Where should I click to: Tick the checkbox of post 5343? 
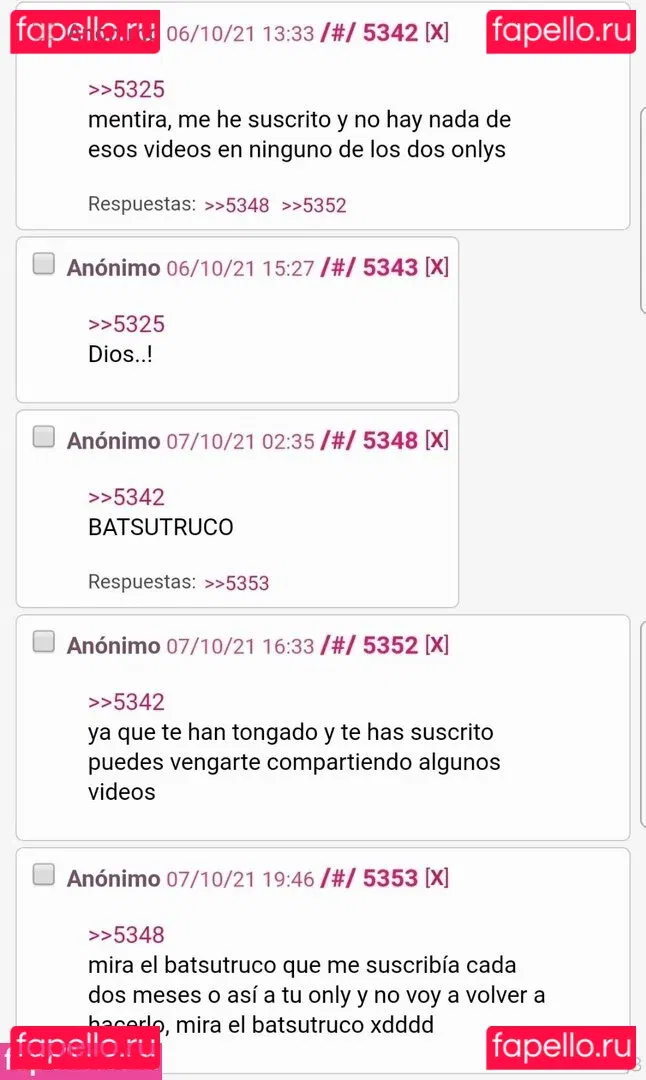[44, 264]
